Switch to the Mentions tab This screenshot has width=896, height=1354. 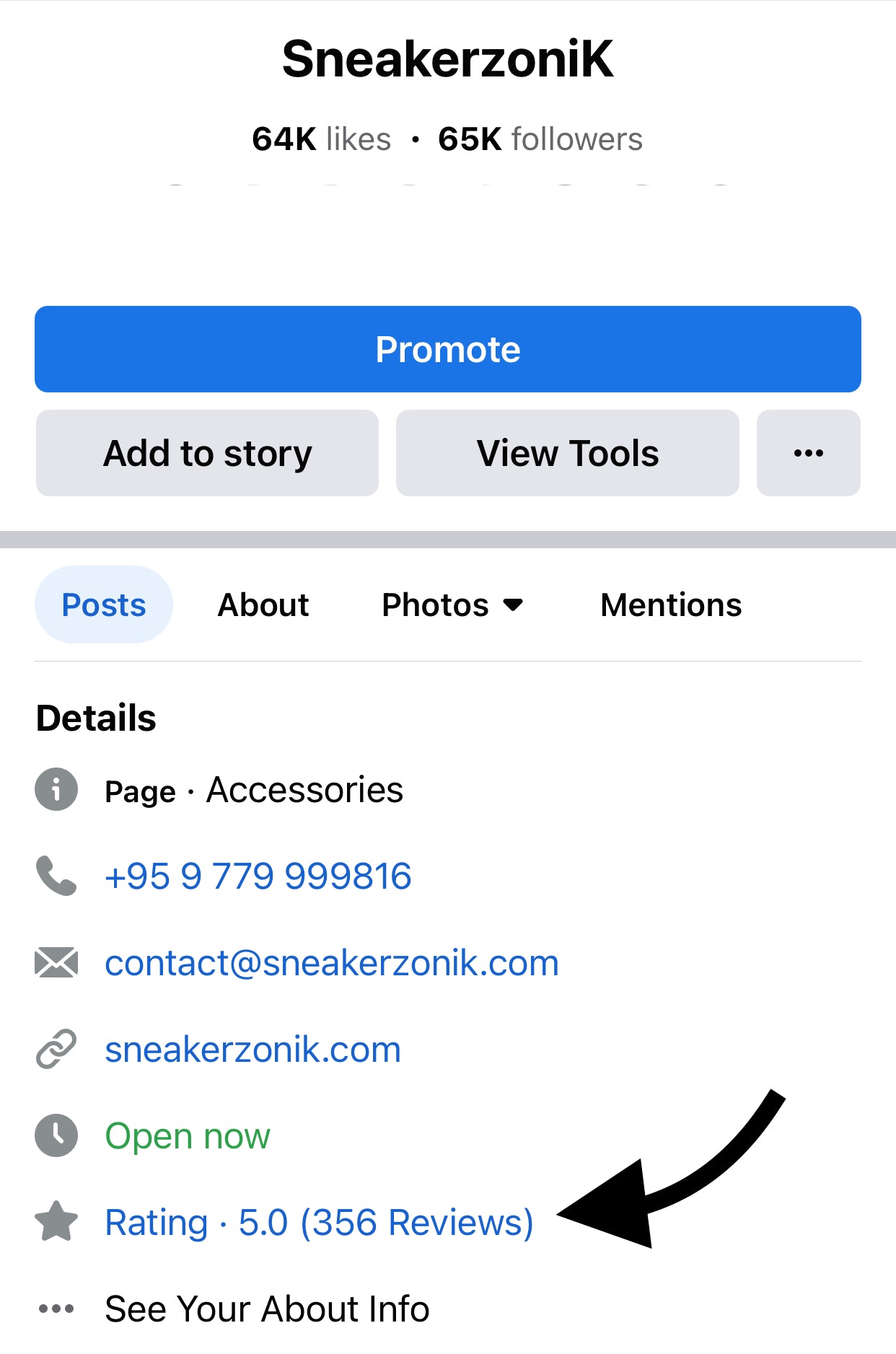tap(670, 605)
